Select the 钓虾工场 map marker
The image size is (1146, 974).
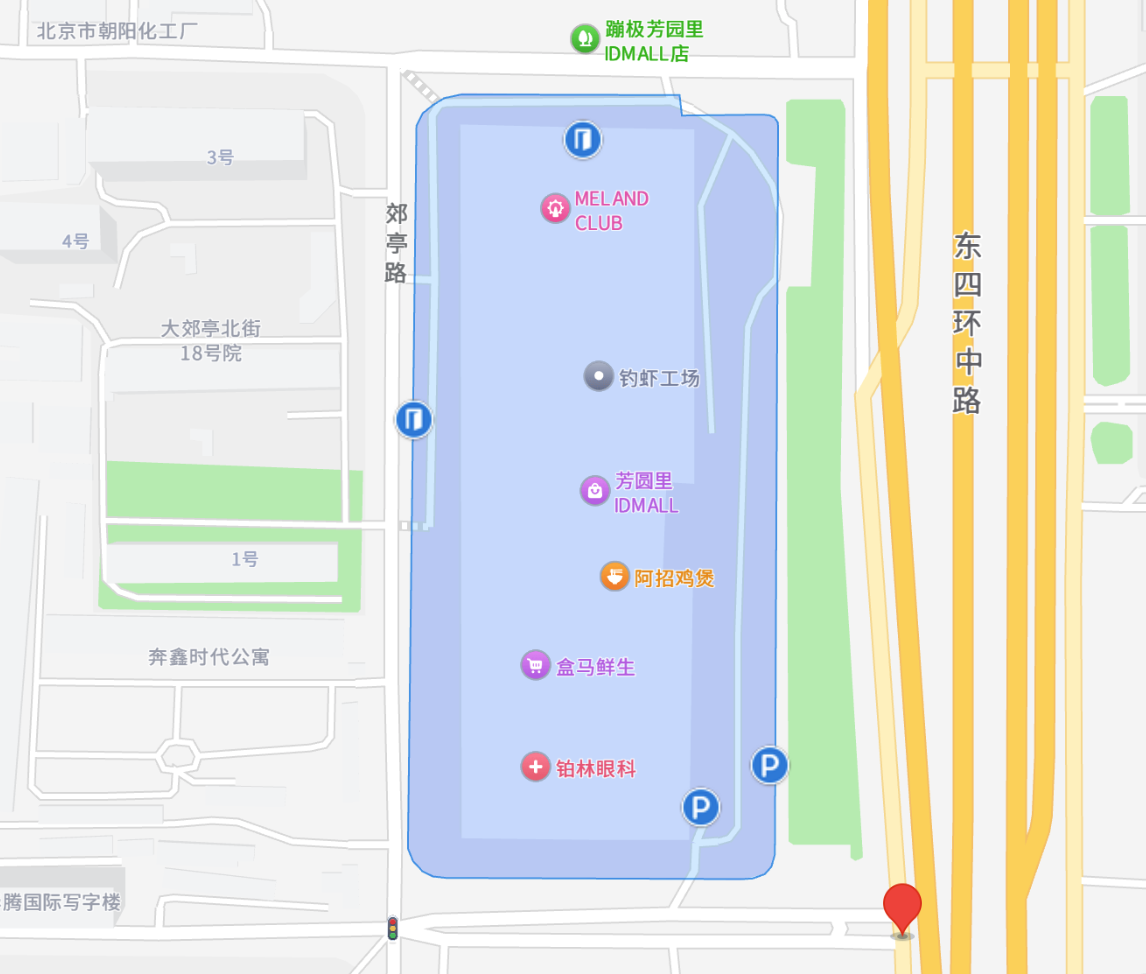point(598,377)
